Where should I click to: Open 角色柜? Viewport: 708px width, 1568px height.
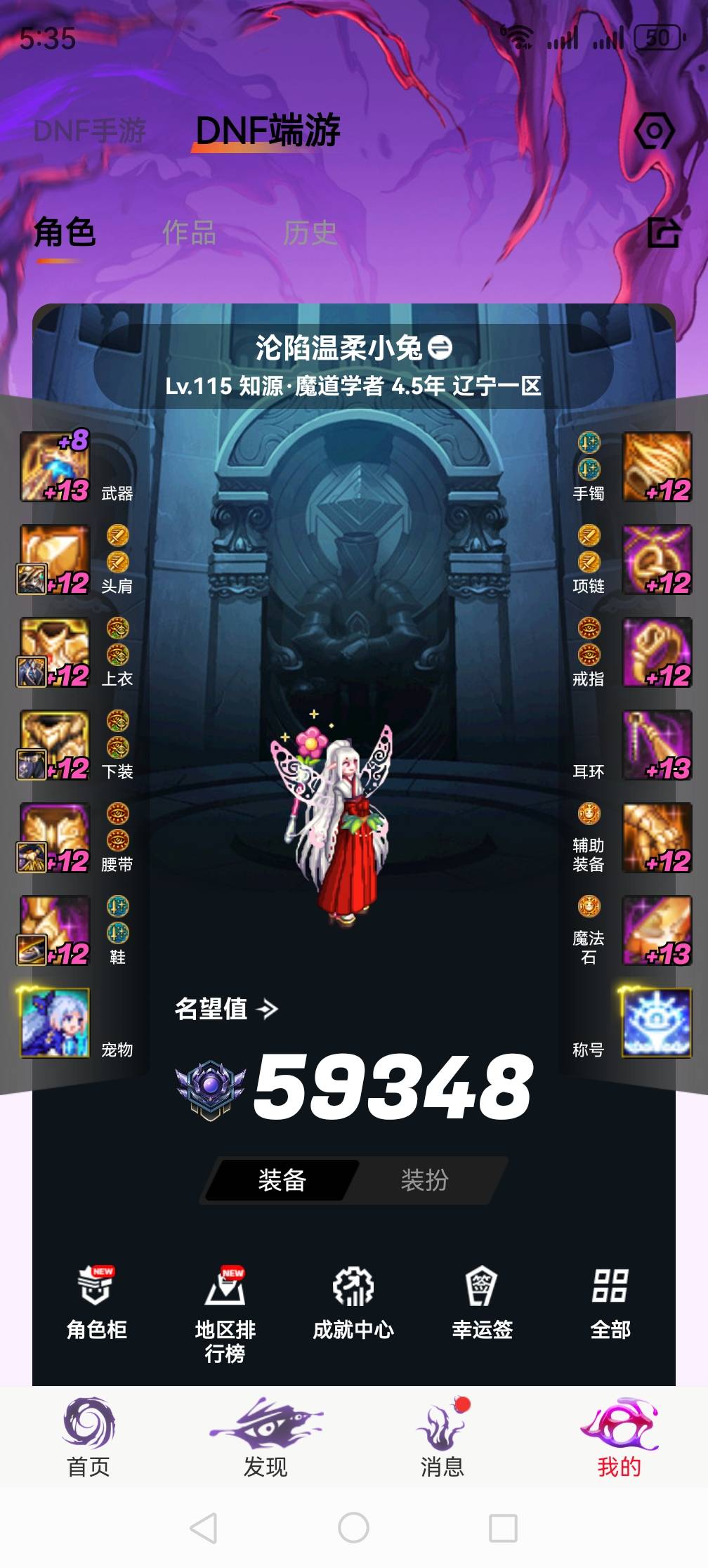click(96, 1302)
